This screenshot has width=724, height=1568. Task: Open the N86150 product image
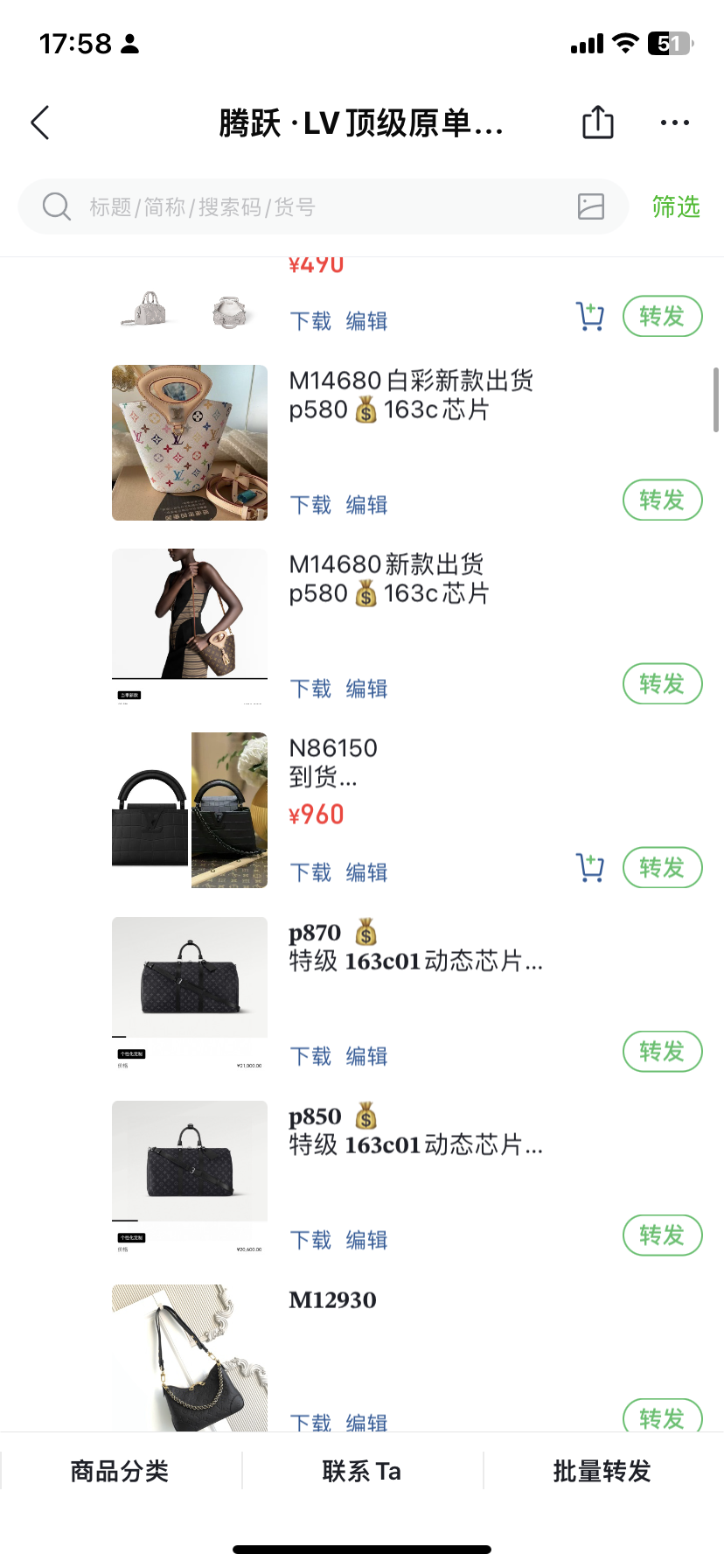point(190,810)
